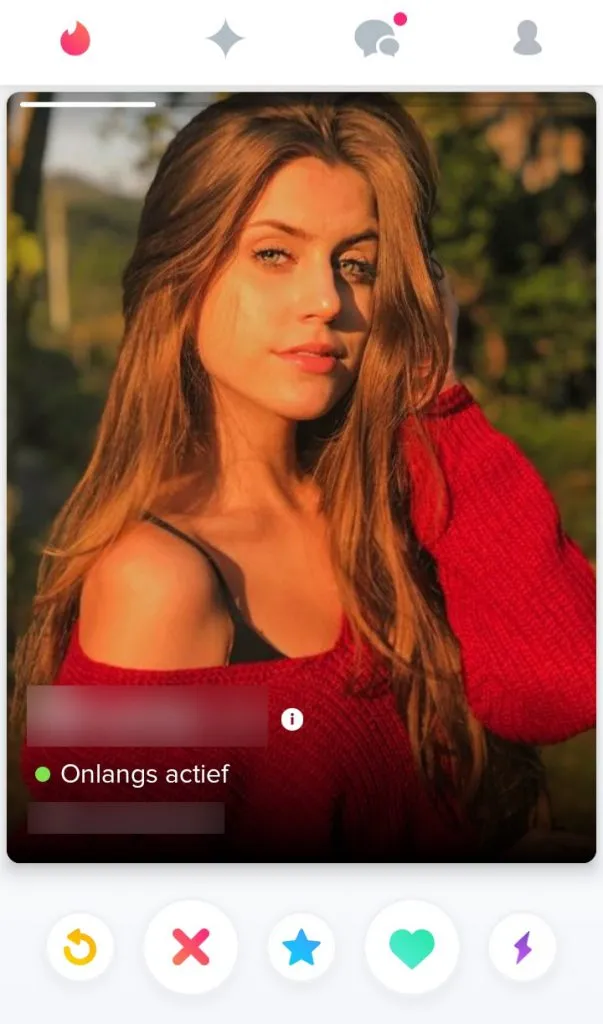Open the sparkle Top Picks tab
The height and width of the screenshot is (1024, 603).
tap(225, 39)
